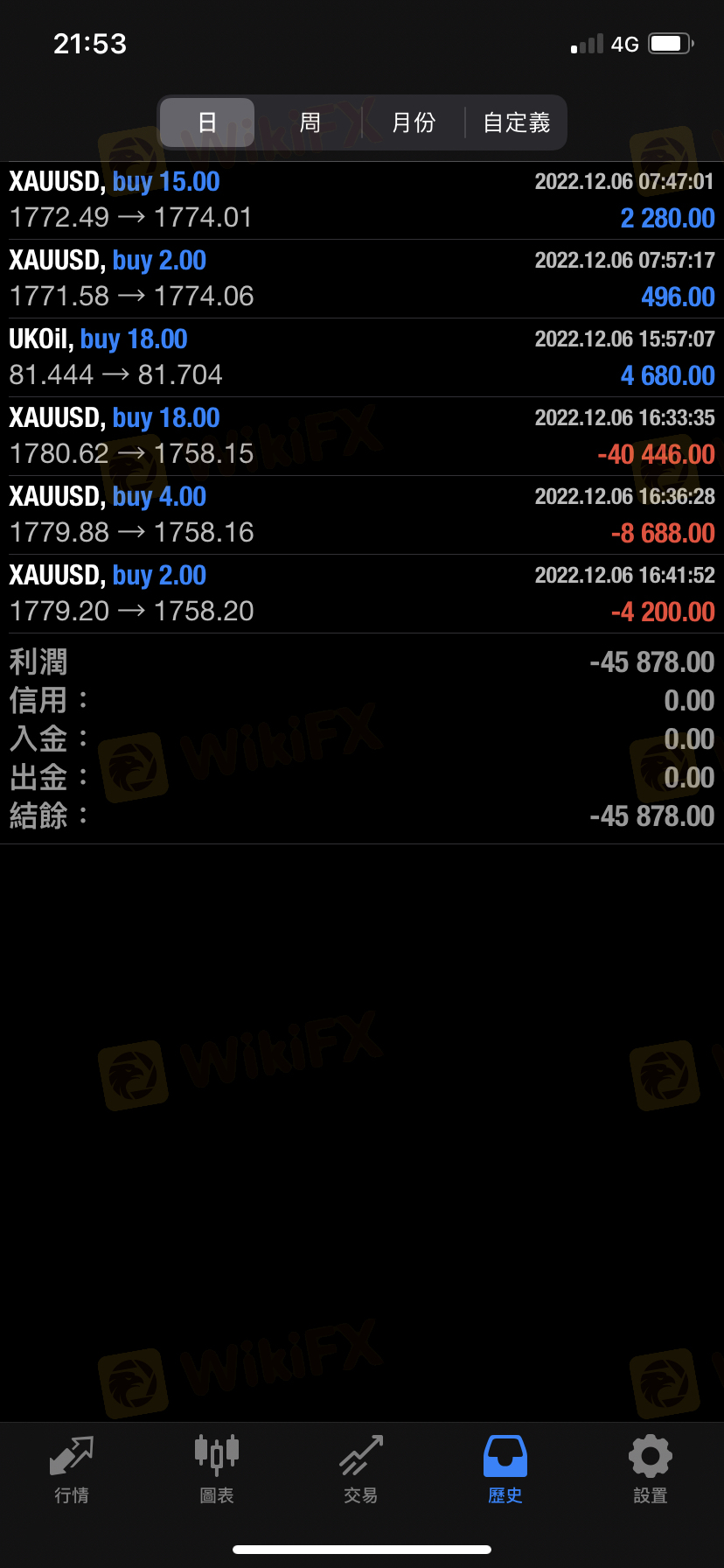
Task: Select the 日 day period segment
Action: [x=207, y=122]
